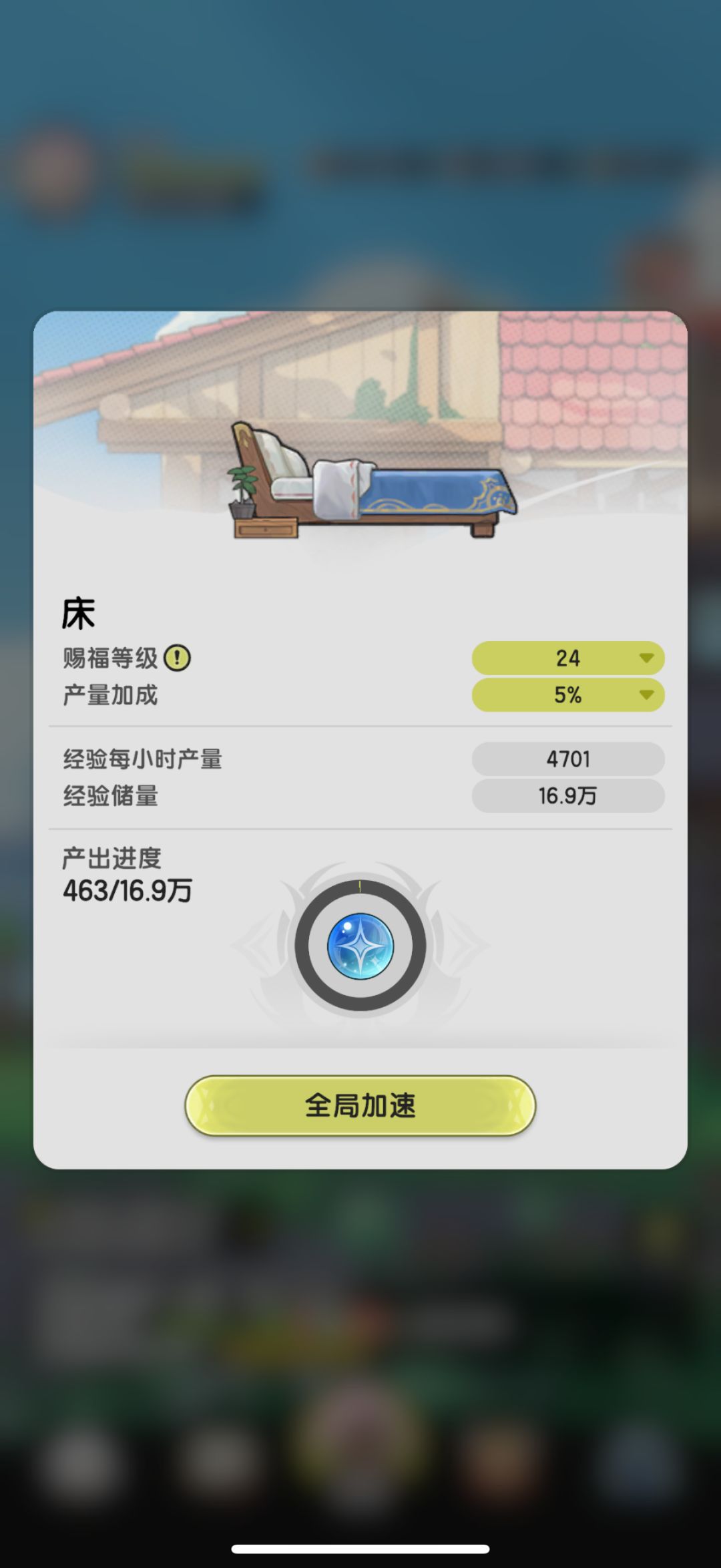Screen dimensions: 721x1568
Task: Open the production bonus 5% dropdown
Action: click(568, 695)
